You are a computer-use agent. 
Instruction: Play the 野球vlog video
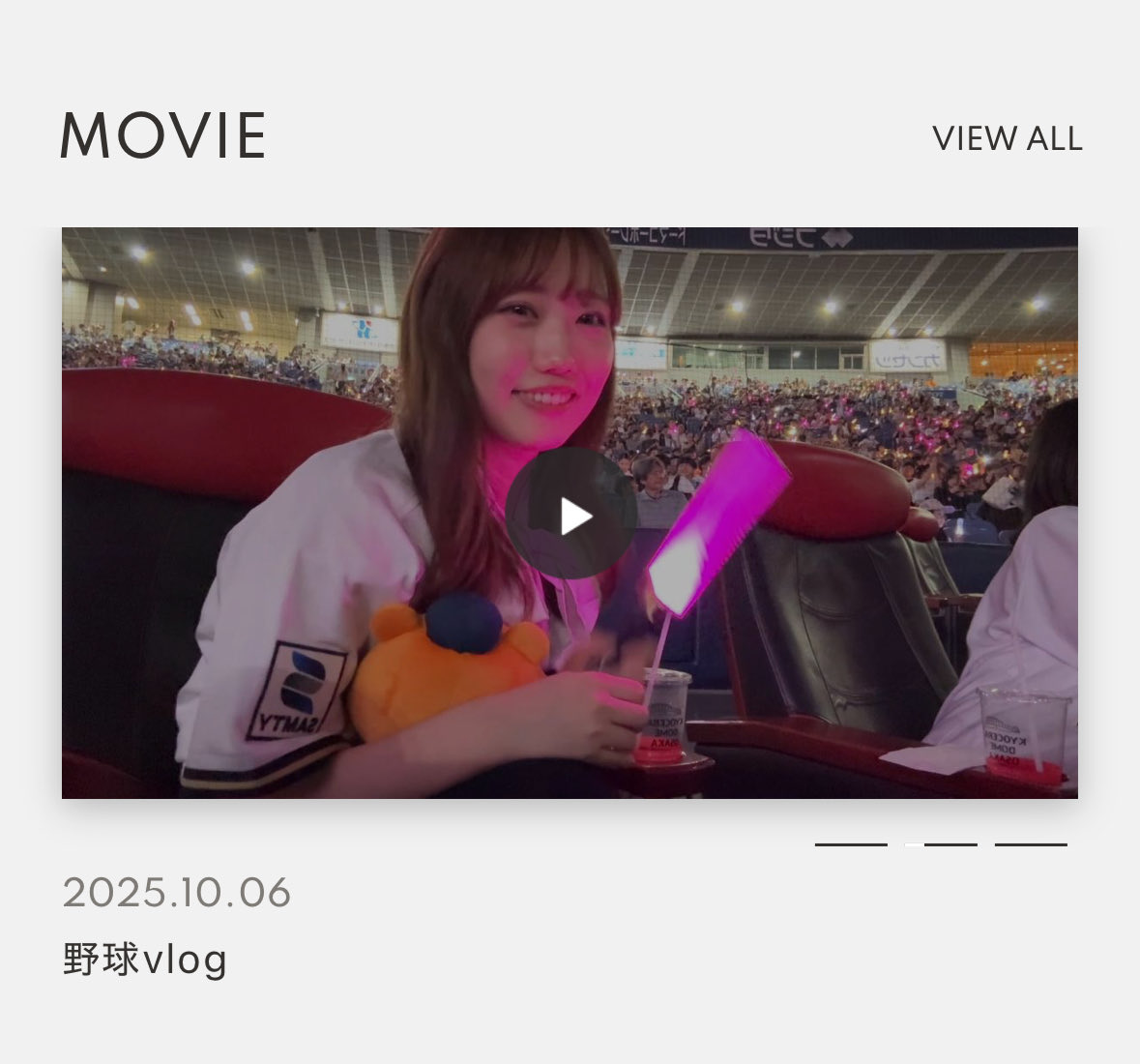(570, 515)
